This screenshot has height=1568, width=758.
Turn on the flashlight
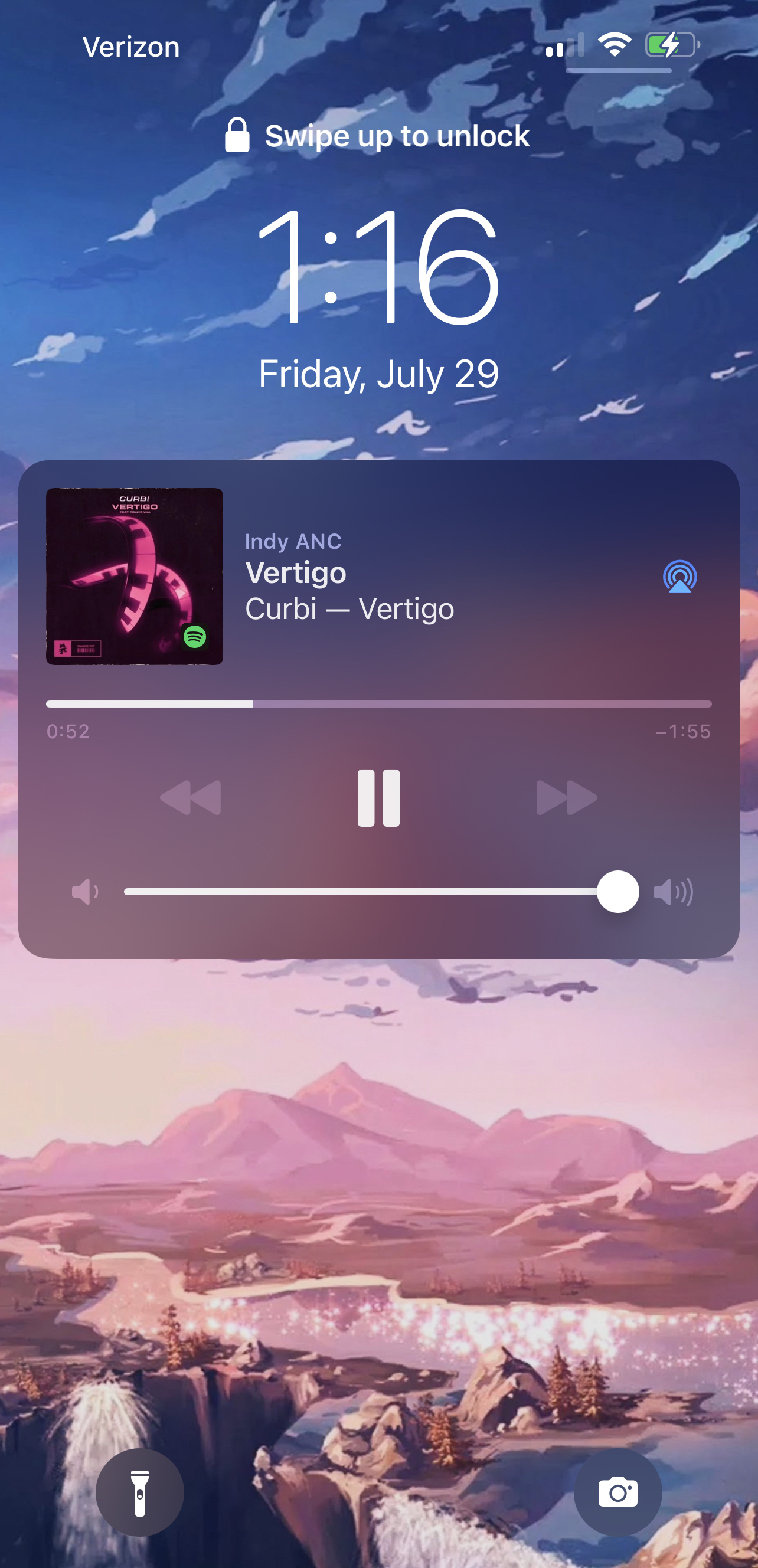[140, 1492]
